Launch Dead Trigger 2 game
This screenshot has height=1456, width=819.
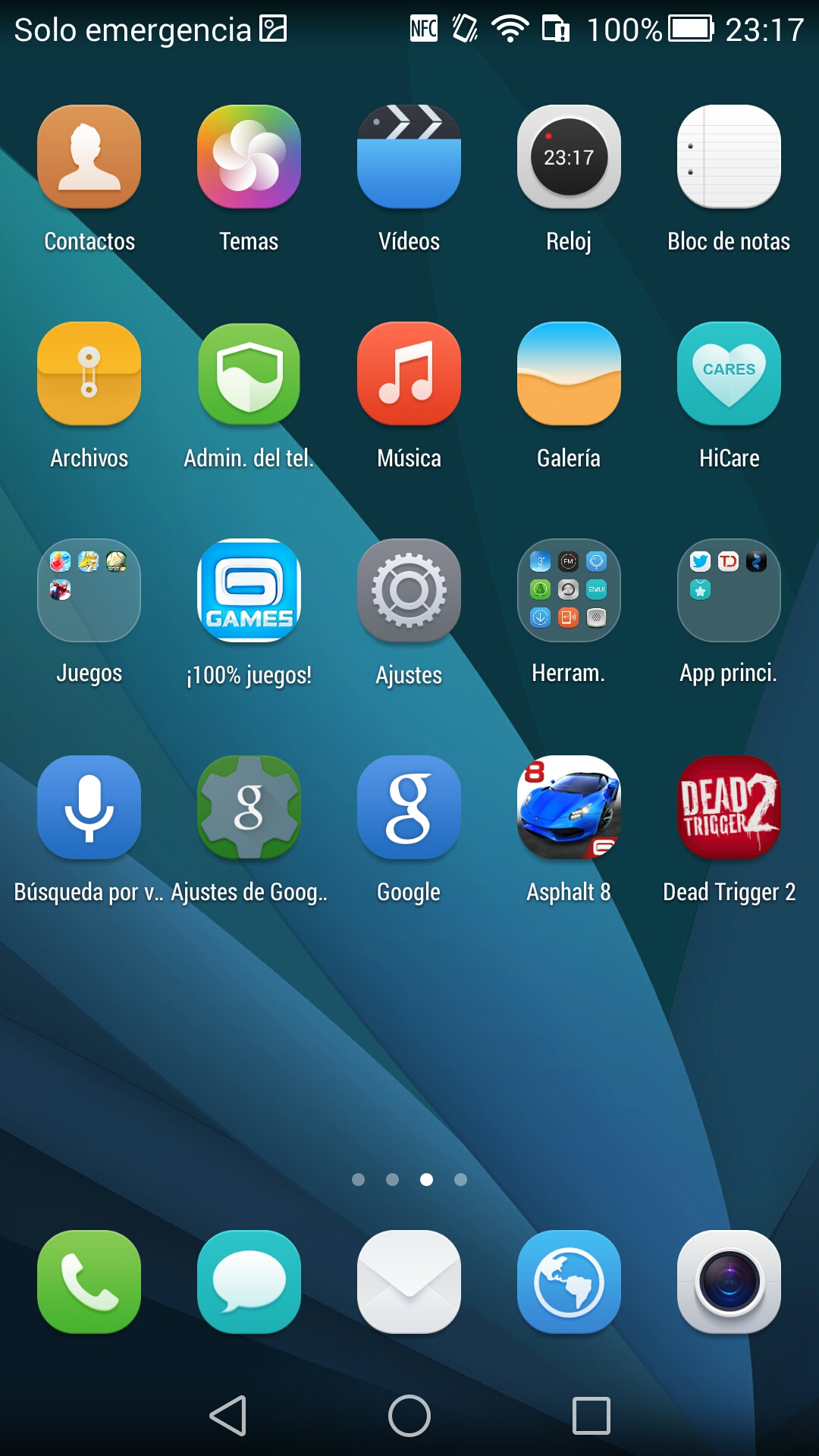(729, 807)
